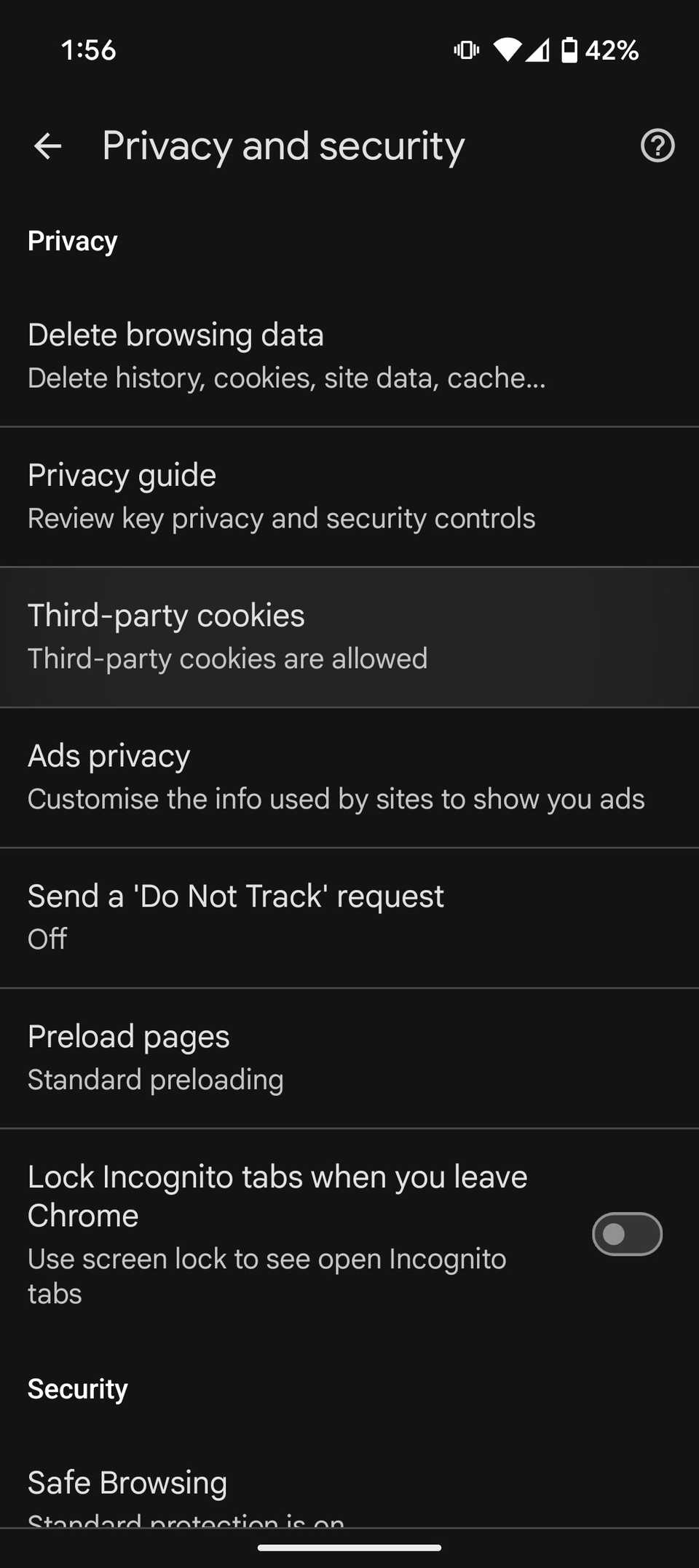The height and width of the screenshot is (1568, 699).
Task: Enable Lock Incognito tabs when you leave Chrome
Action: point(627,1233)
